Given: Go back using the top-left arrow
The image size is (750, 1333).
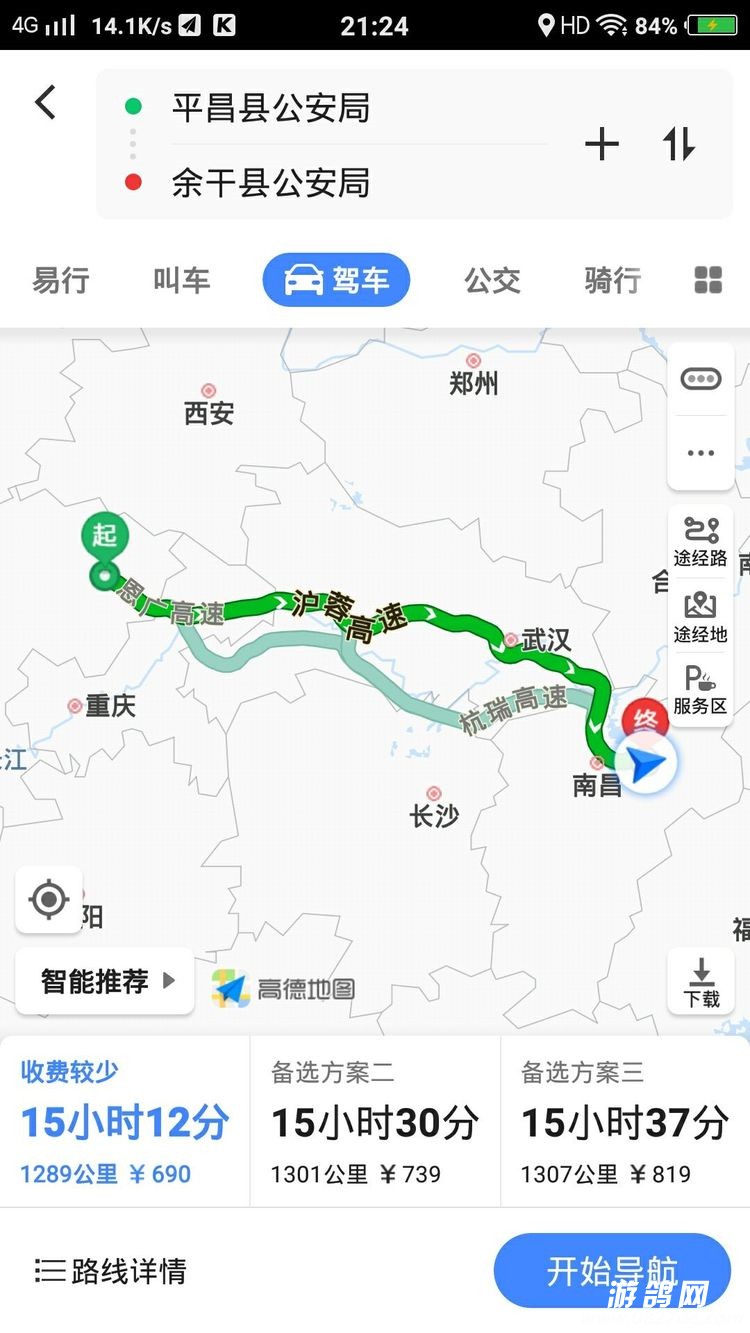Looking at the screenshot, I should [45, 103].
